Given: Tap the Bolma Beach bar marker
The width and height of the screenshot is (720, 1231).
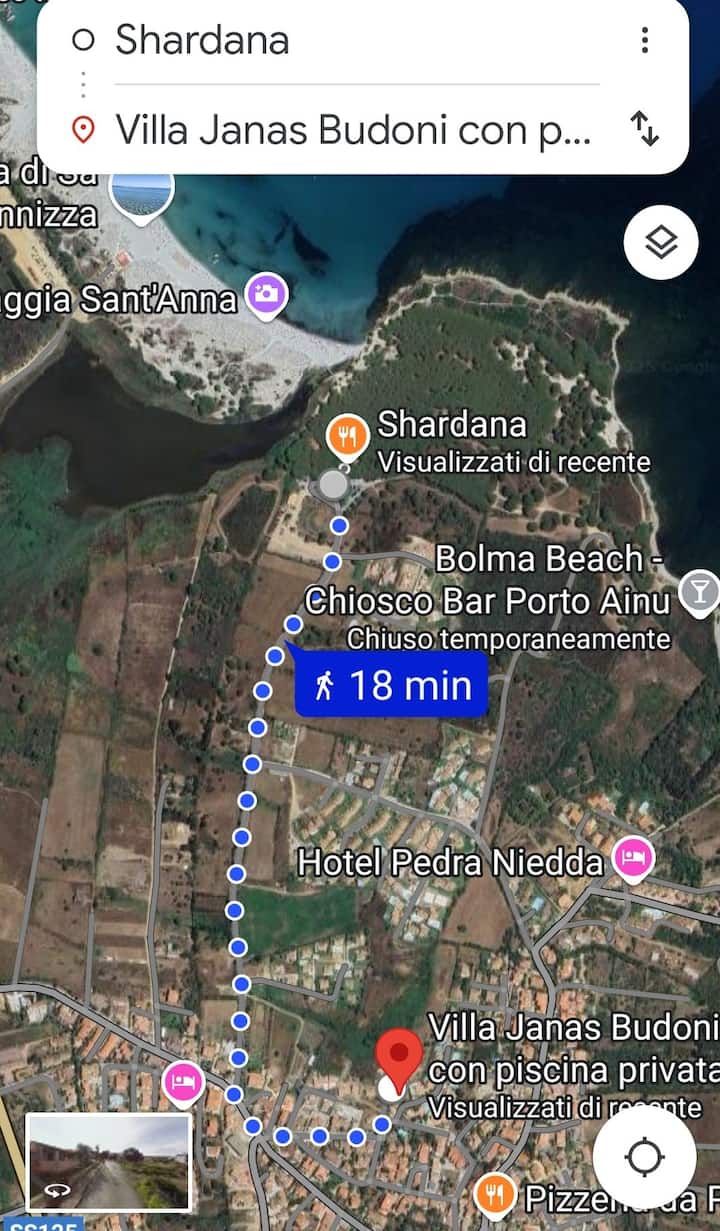Looking at the screenshot, I should 698,592.
